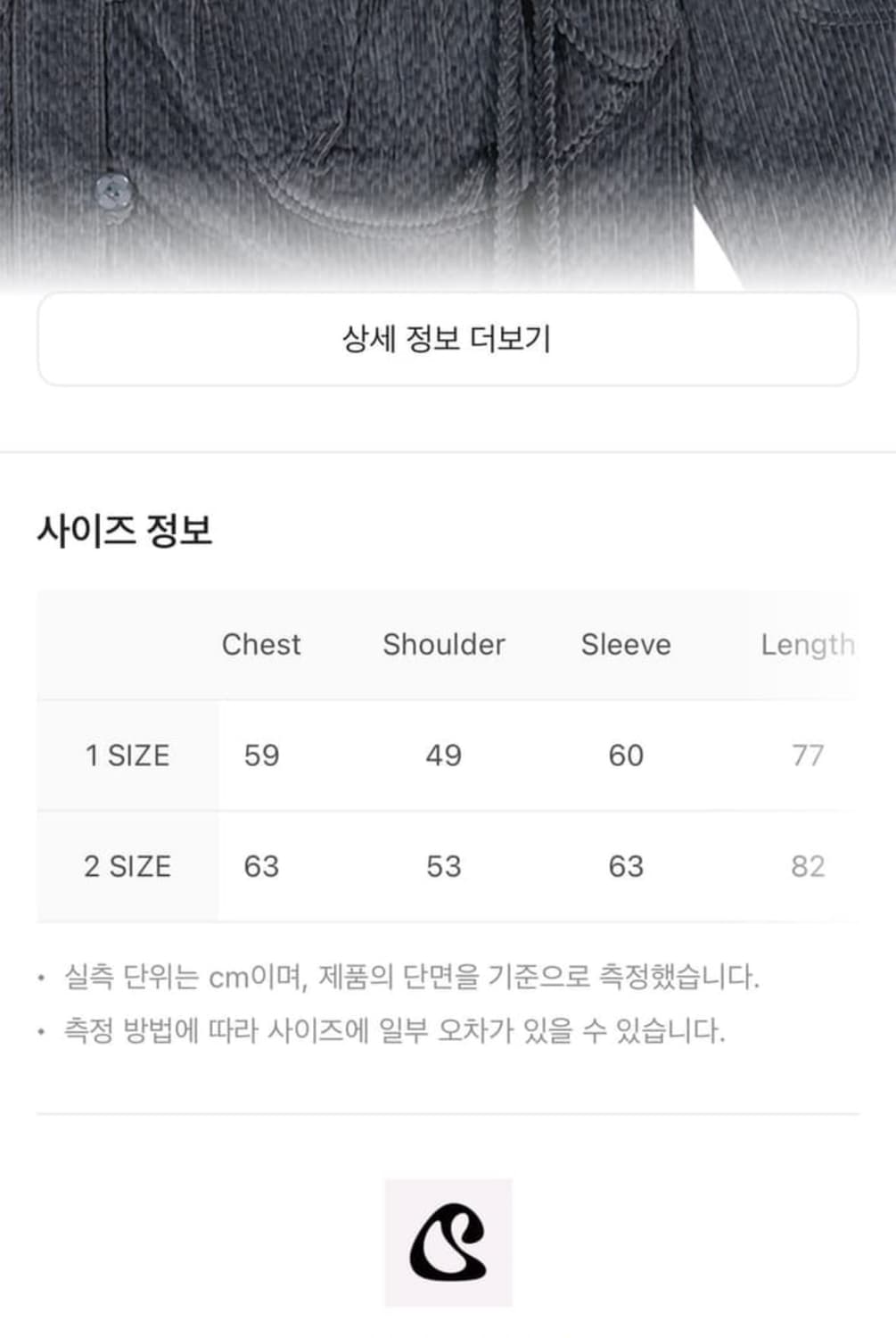The height and width of the screenshot is (1338, 896).
Task: Select the chest value 63 for 2 SIZE
Action: tap(261, 866)
